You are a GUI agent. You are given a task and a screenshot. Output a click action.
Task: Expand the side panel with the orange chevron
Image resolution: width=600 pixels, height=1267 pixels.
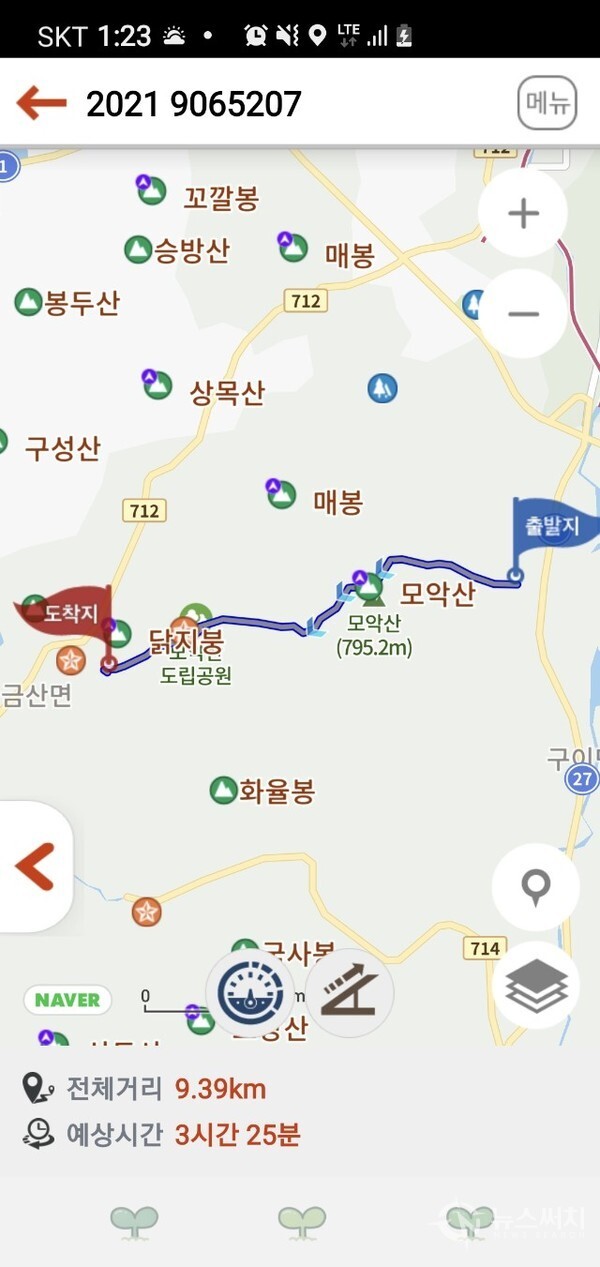(35, 867)
